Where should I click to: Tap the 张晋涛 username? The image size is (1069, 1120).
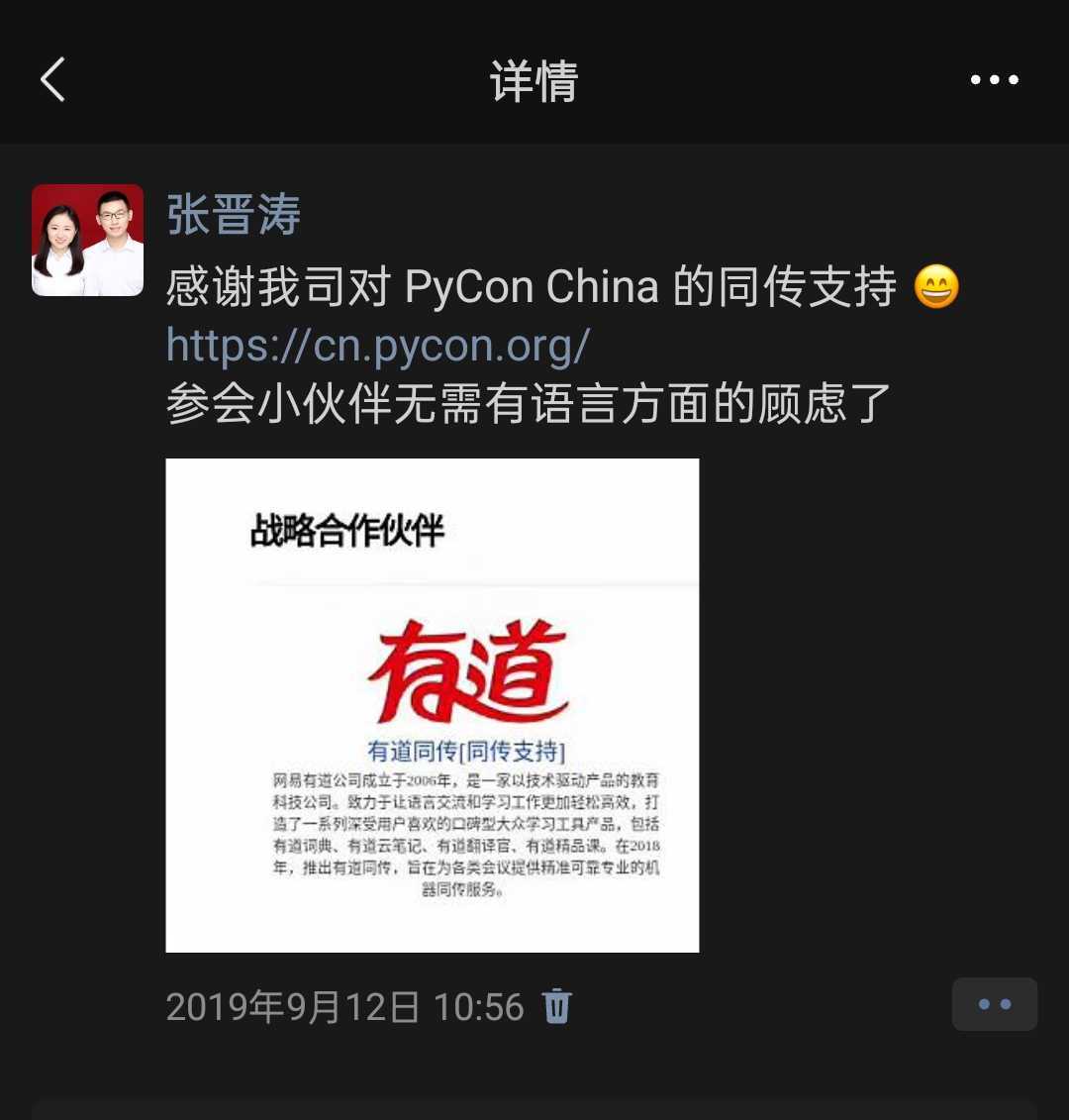tap(233, 214)
